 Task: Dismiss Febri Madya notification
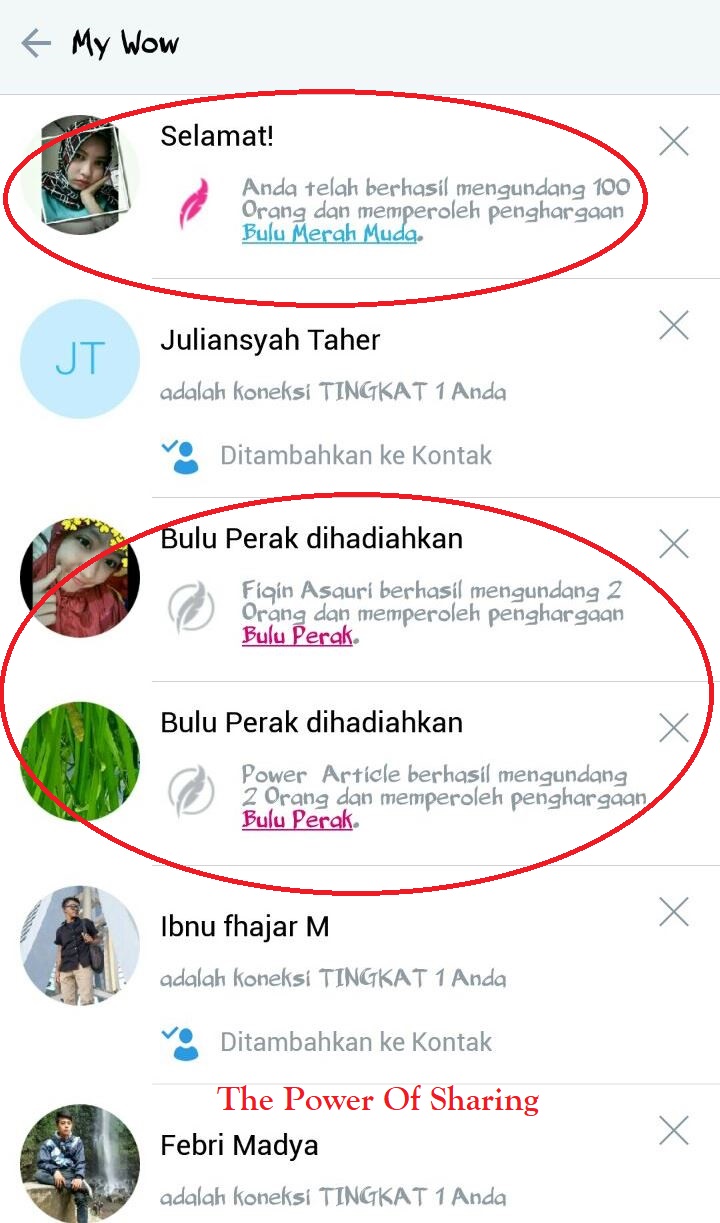[x=674, y=1131]
